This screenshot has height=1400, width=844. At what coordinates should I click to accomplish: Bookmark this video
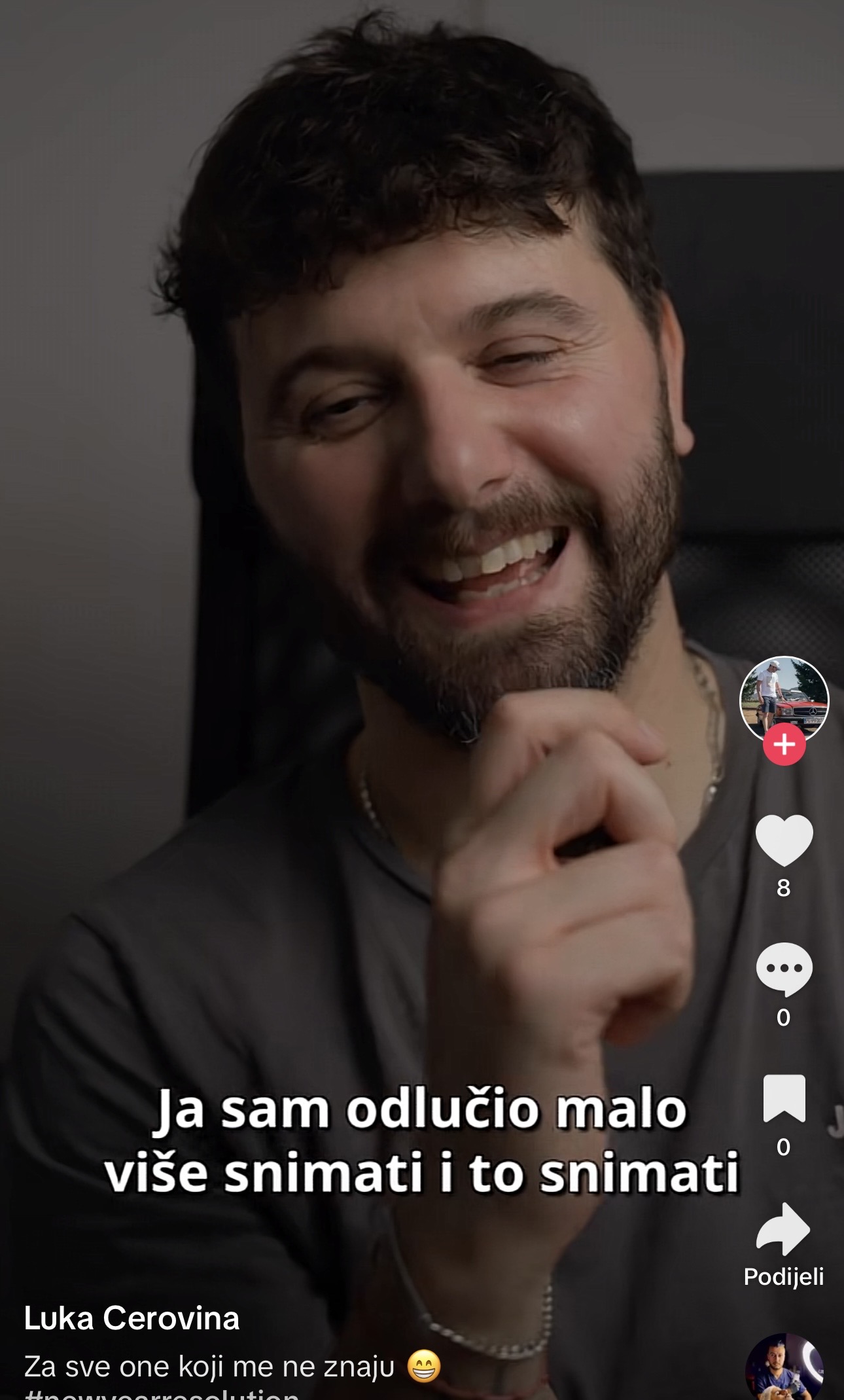[784, 1098]
